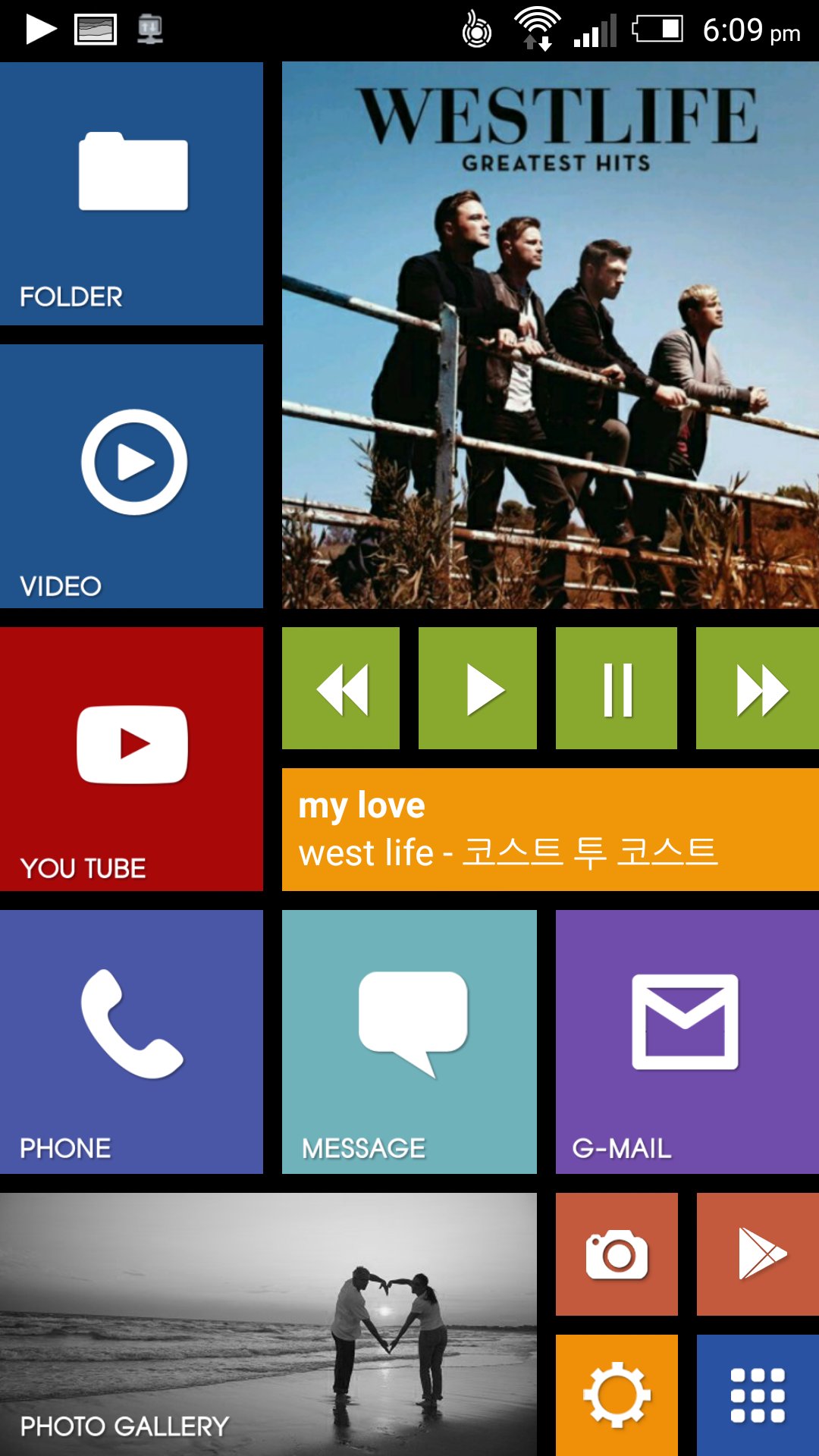Screen dimensions: 819x1456
Task: Tap the battery indicator in status bar
Action: click(x=659, y=29)
